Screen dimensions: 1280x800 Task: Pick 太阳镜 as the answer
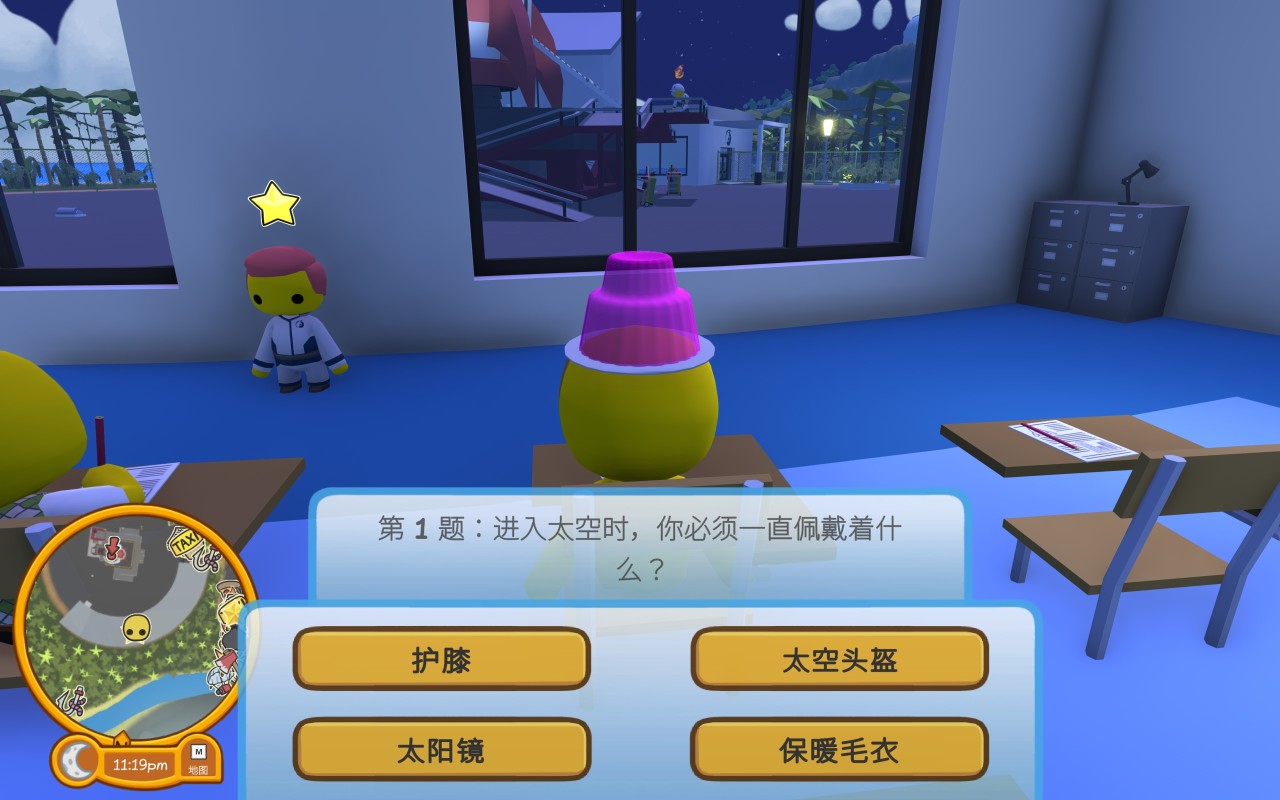(x=441, y=749)
